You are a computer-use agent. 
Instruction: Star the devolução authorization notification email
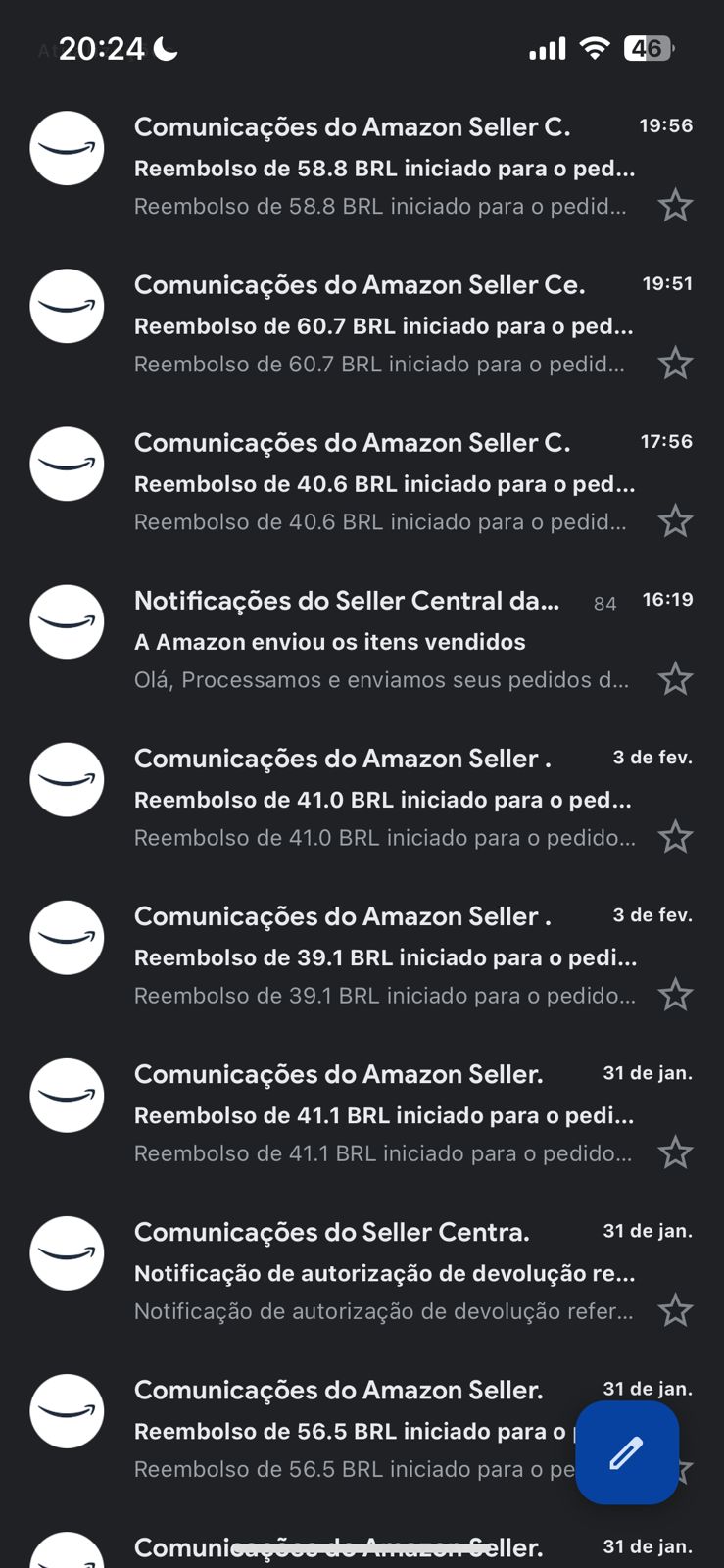[x=675, y=1310]
